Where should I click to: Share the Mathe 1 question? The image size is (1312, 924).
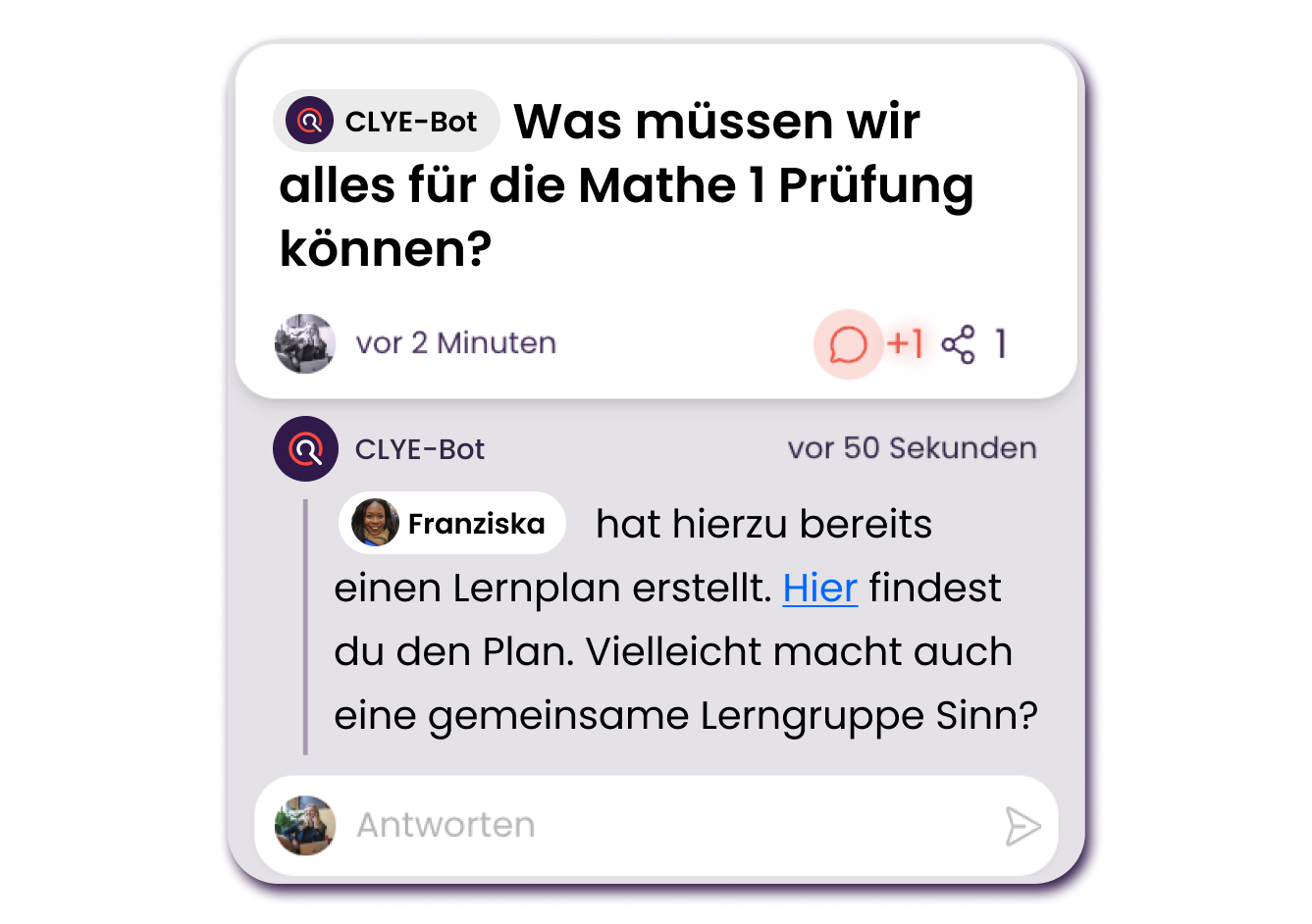[x=958, y=344]
